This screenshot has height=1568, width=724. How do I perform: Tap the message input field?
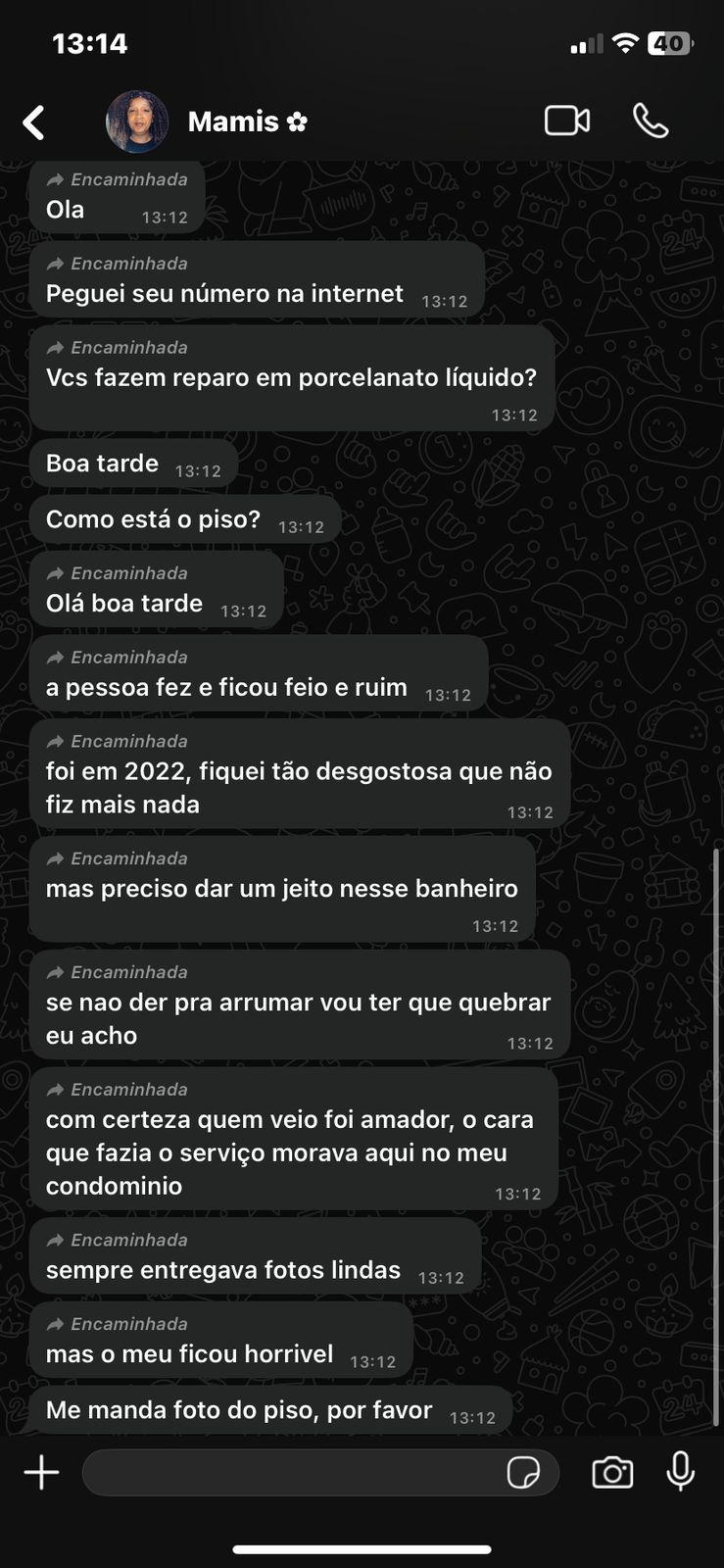click(294, 1472)
